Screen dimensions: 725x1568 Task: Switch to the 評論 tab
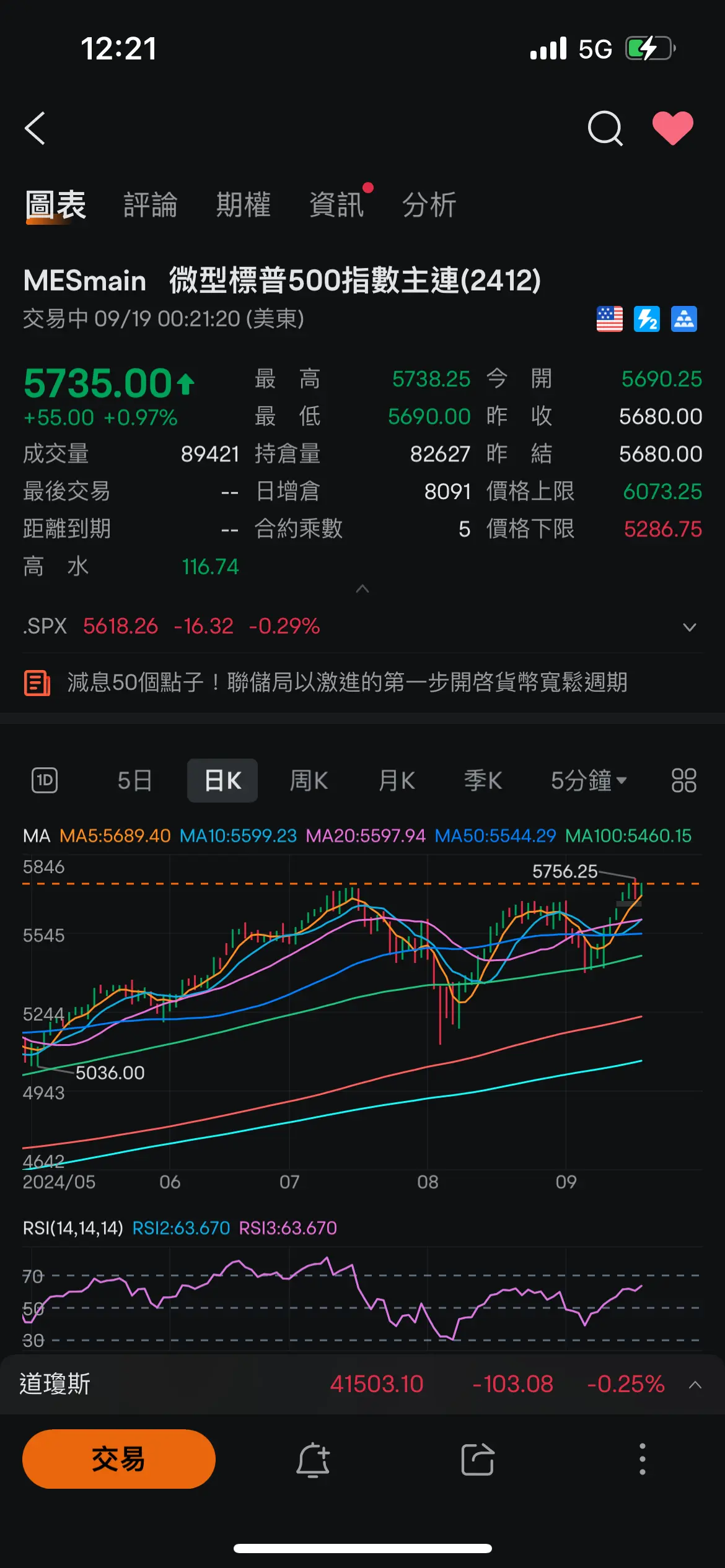(x=151, y=205)
